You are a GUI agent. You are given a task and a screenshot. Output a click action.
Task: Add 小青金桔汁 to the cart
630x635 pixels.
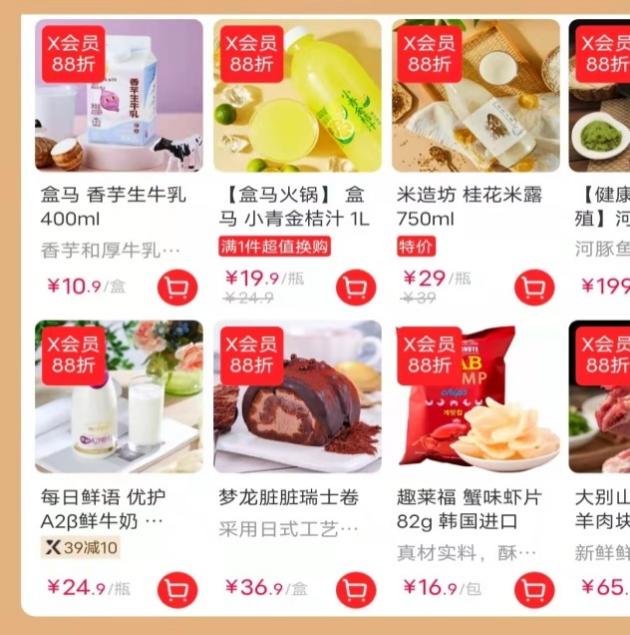tap(355, 288)
